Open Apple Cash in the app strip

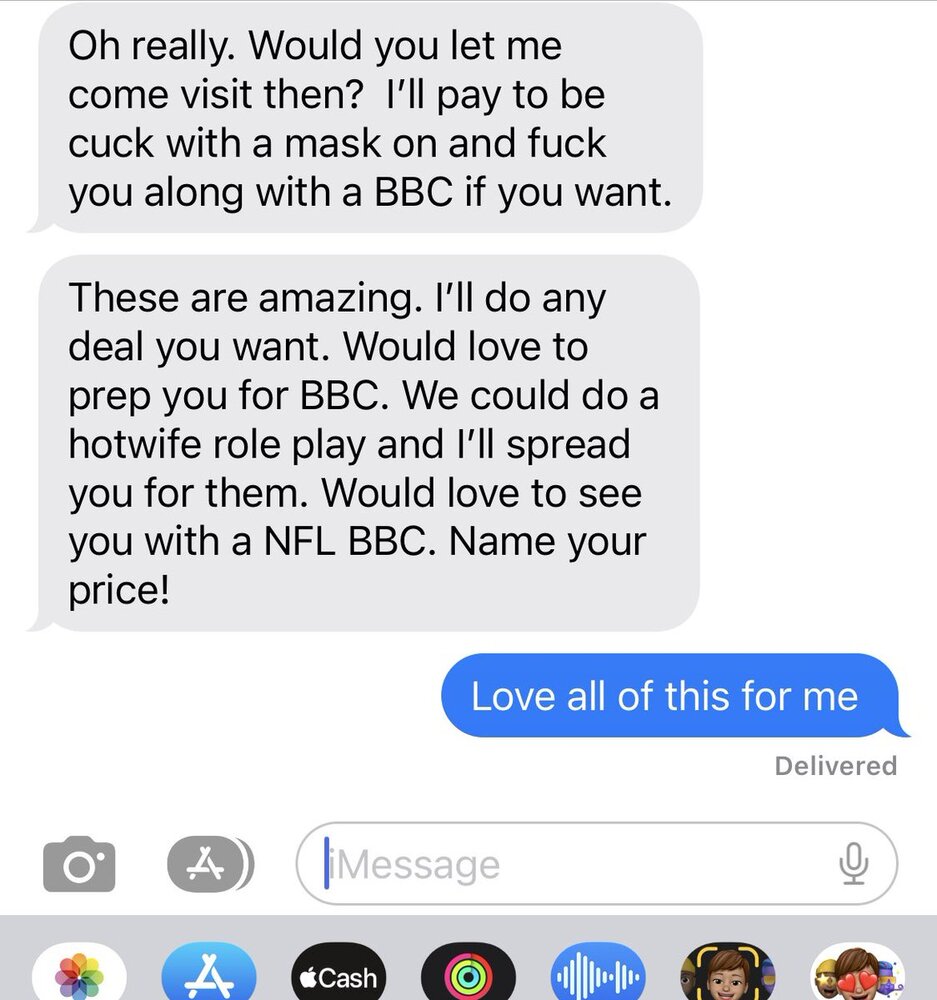tap(338, 975)
